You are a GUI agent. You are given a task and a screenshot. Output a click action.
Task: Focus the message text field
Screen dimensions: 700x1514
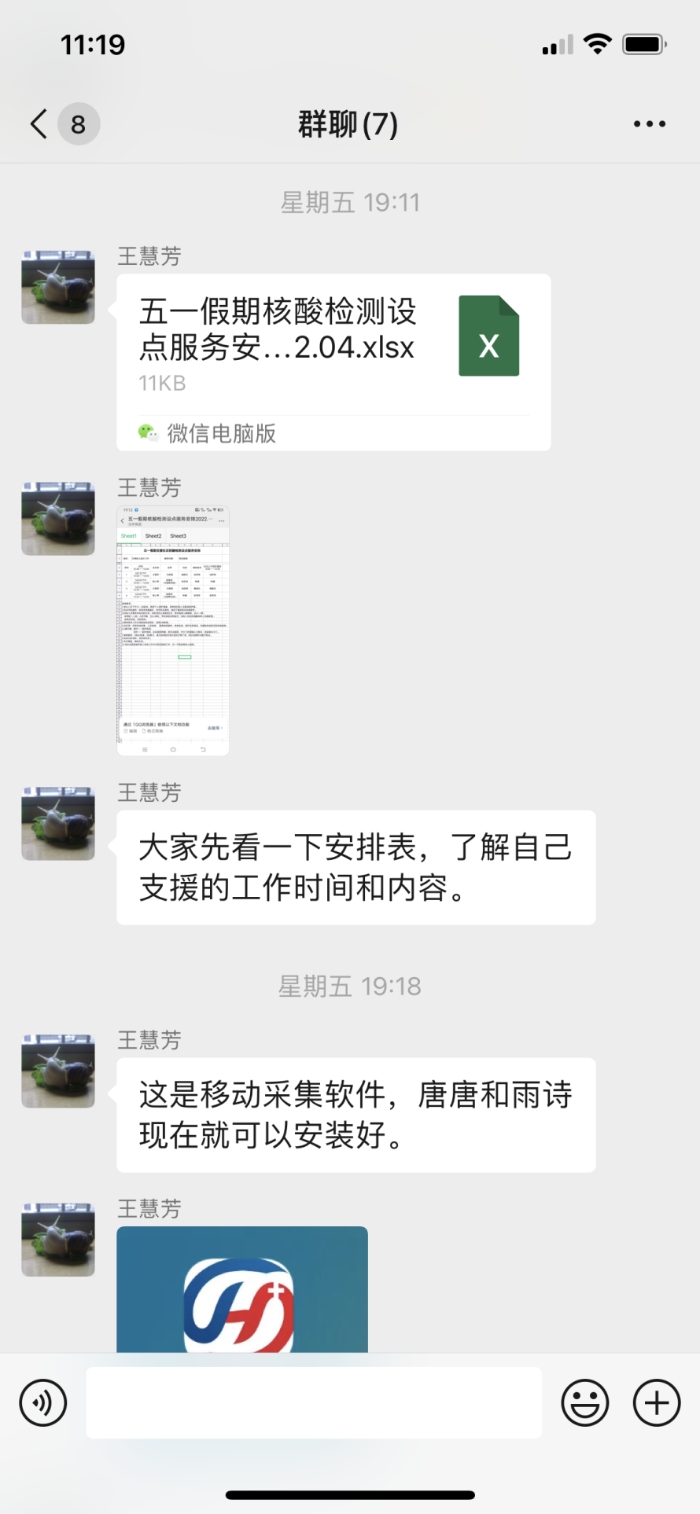(313, 1403)
